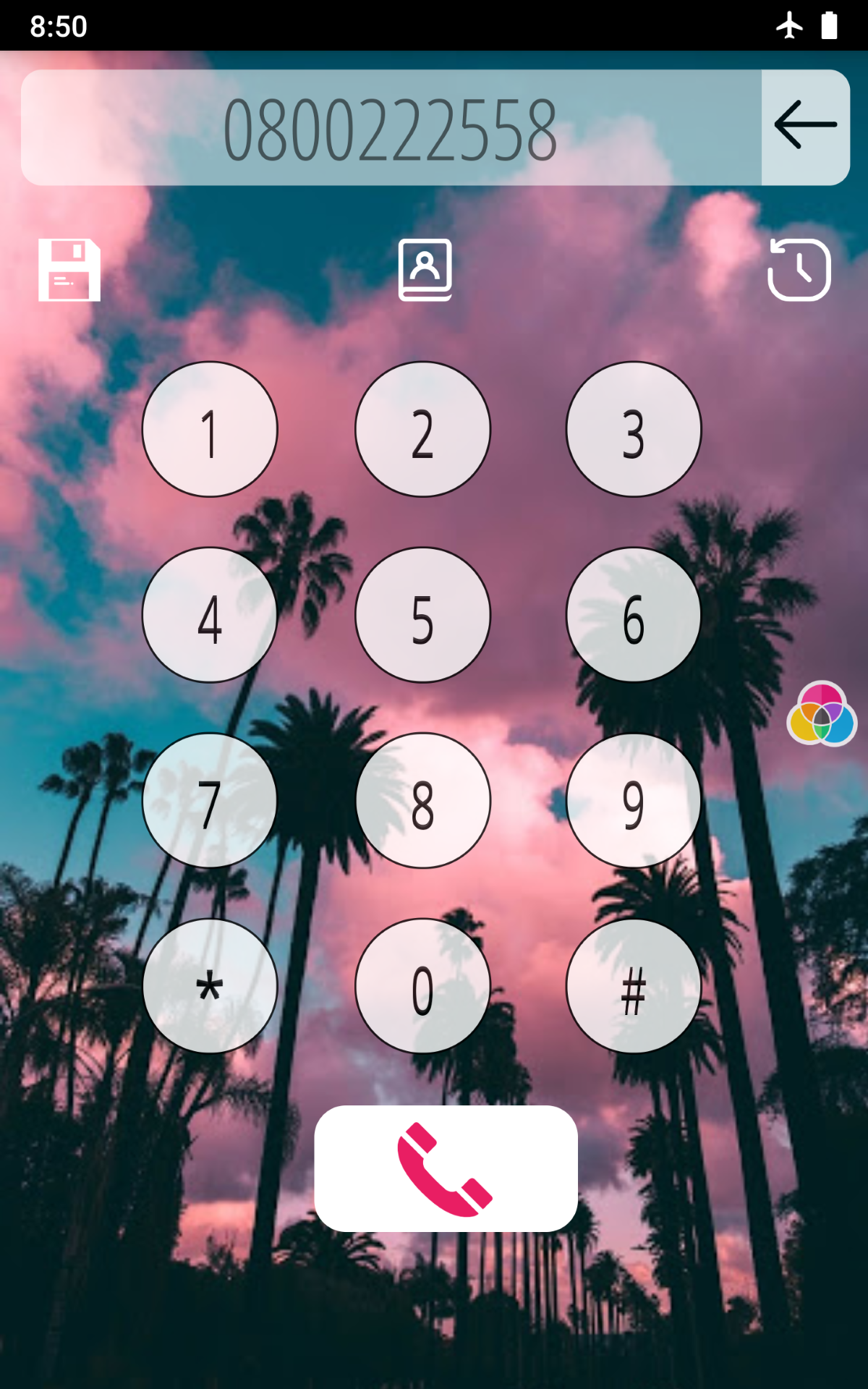
Task: Open the color theme picker
Action: [x=822, y=714]
